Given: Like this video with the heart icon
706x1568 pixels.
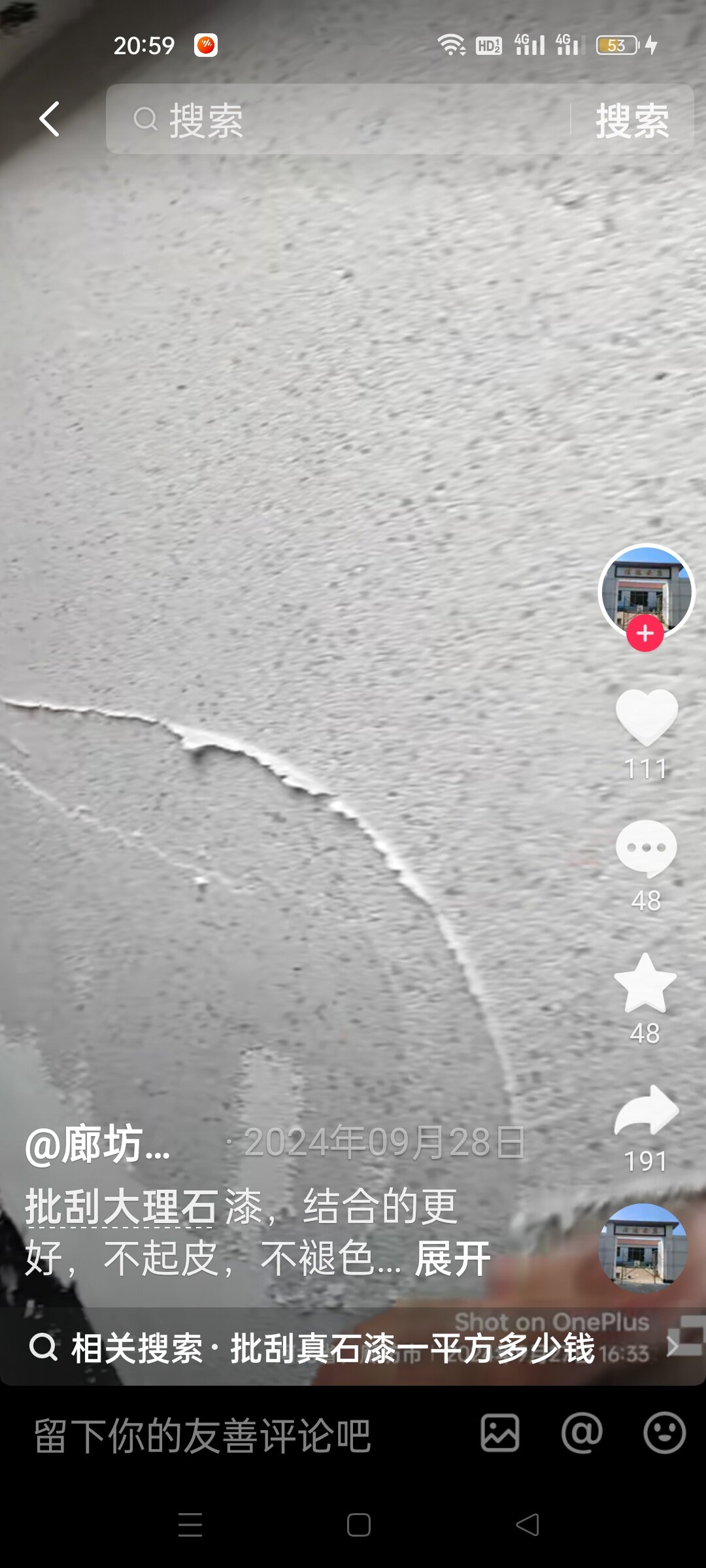Looking at the screenshot, I should [x=646, y=717].
